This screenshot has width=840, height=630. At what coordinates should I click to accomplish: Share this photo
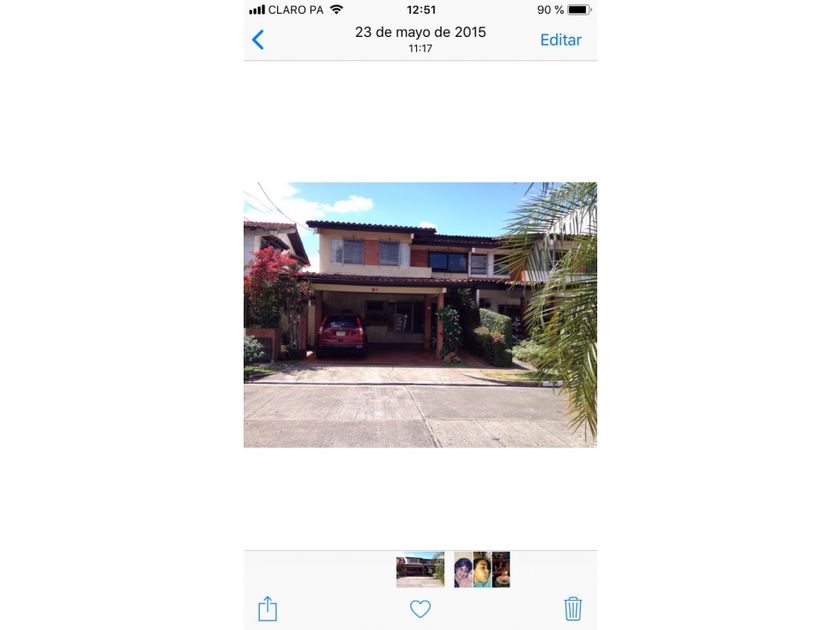[x=267, y=609]
